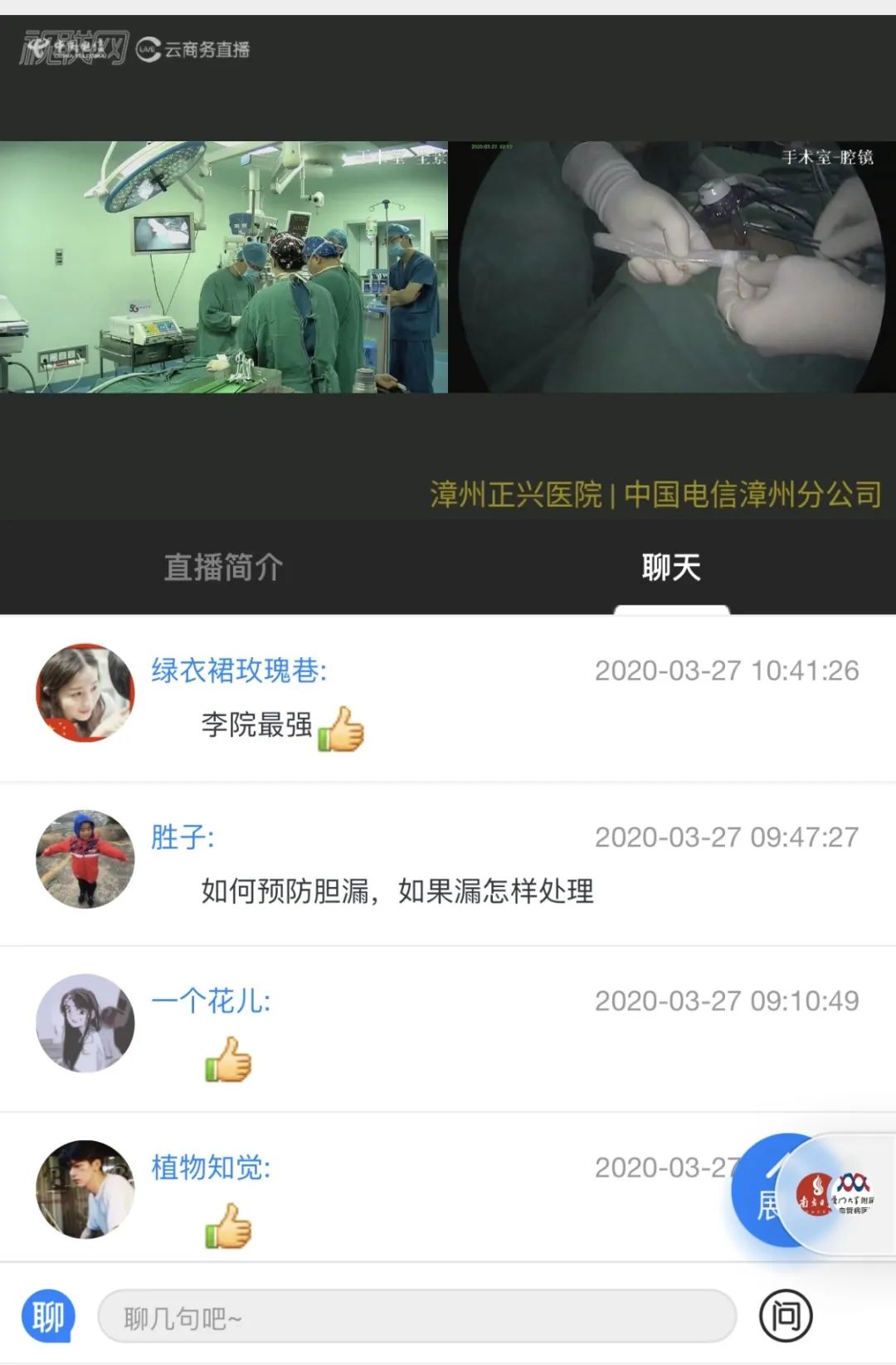Tap the live surgery video player
This screenshot has height=1365, width=896.
[448, 267]
